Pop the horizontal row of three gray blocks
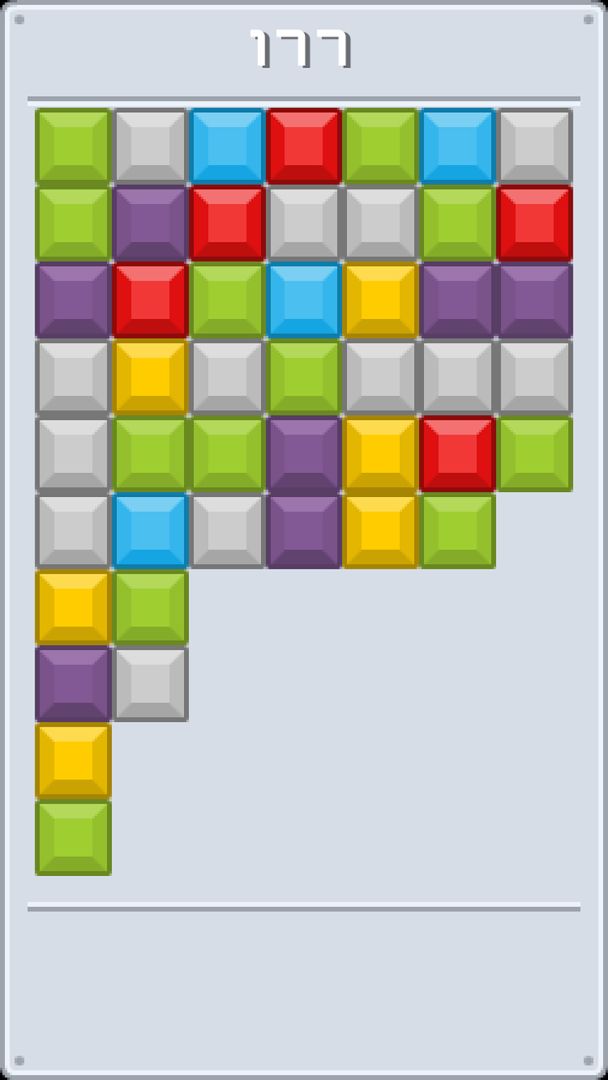Viewport: 608px width, 1080px height. [458, 377]
